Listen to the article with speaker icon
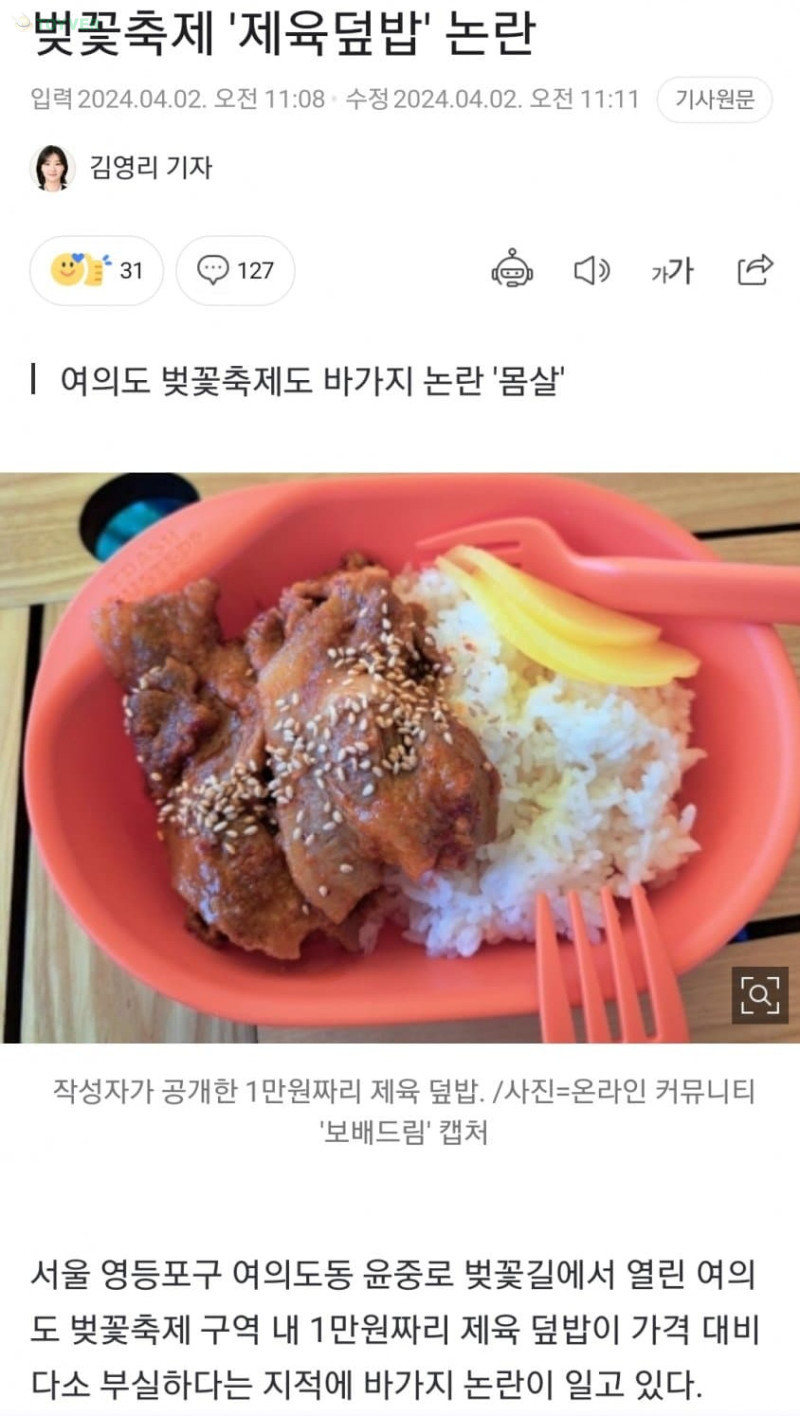 pos(591,270)
